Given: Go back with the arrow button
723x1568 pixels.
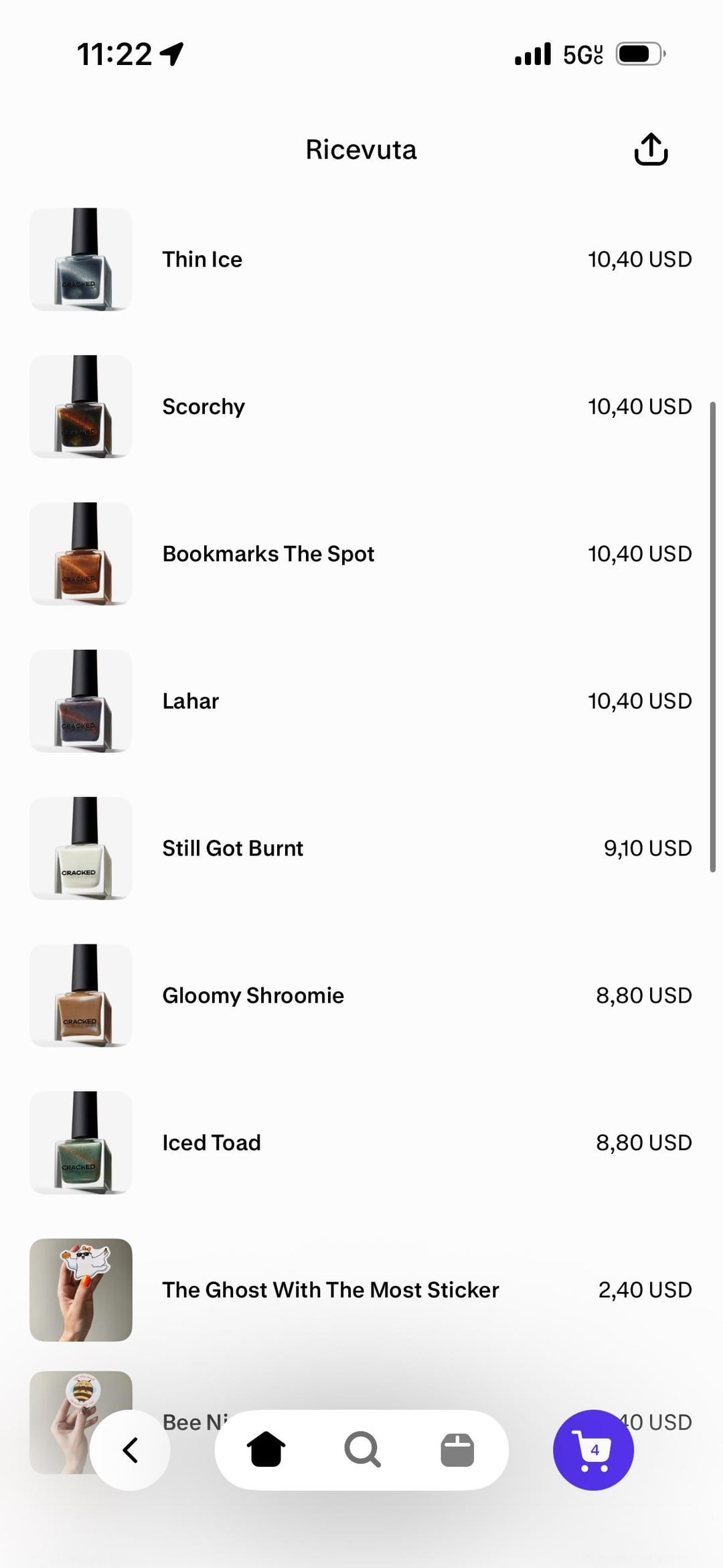Looking at the screenshot, I should point(130,1450).
